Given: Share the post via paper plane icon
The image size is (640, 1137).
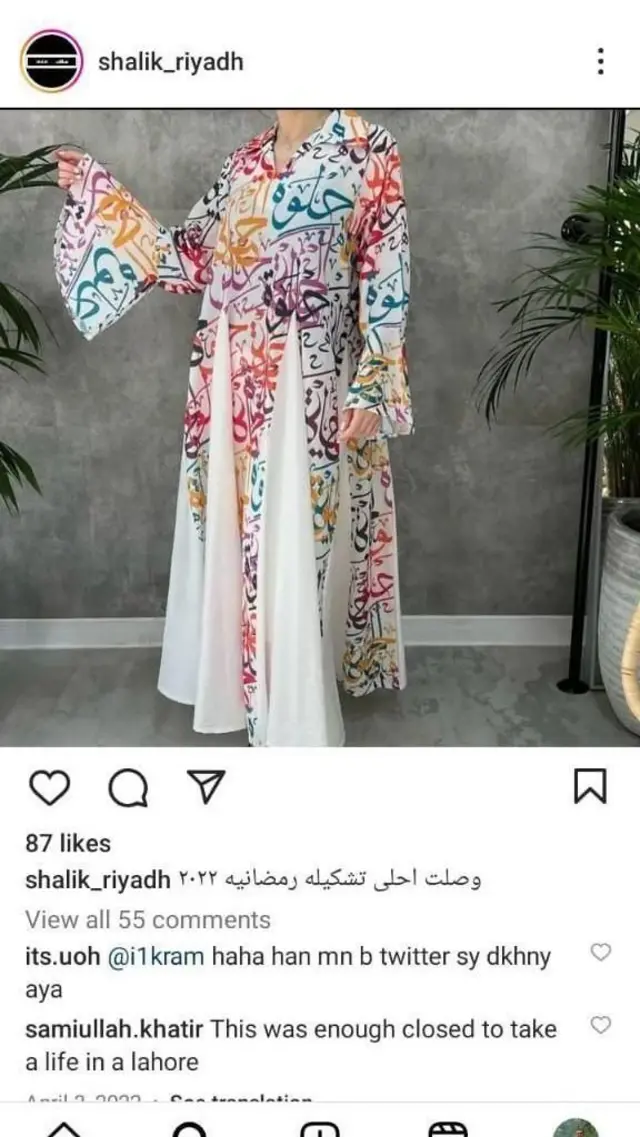Looking at the screenshot, I should (206, 787).
